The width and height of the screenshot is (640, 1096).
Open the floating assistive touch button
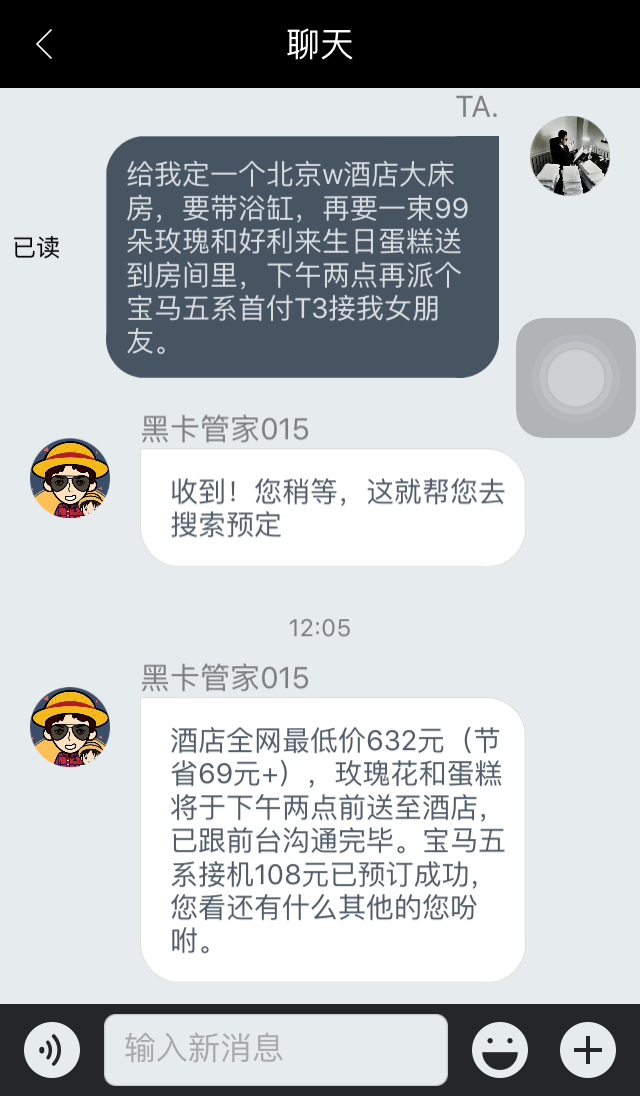pyautogui.click(x=576, y=378)
